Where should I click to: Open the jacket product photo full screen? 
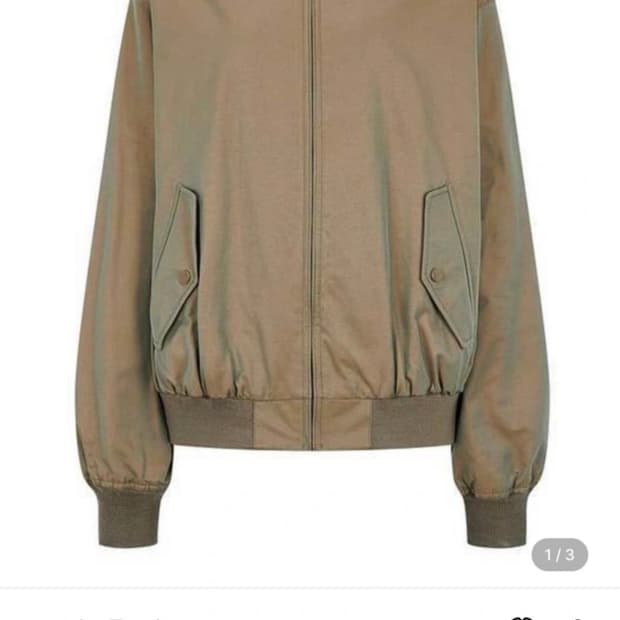pos(310,293)
